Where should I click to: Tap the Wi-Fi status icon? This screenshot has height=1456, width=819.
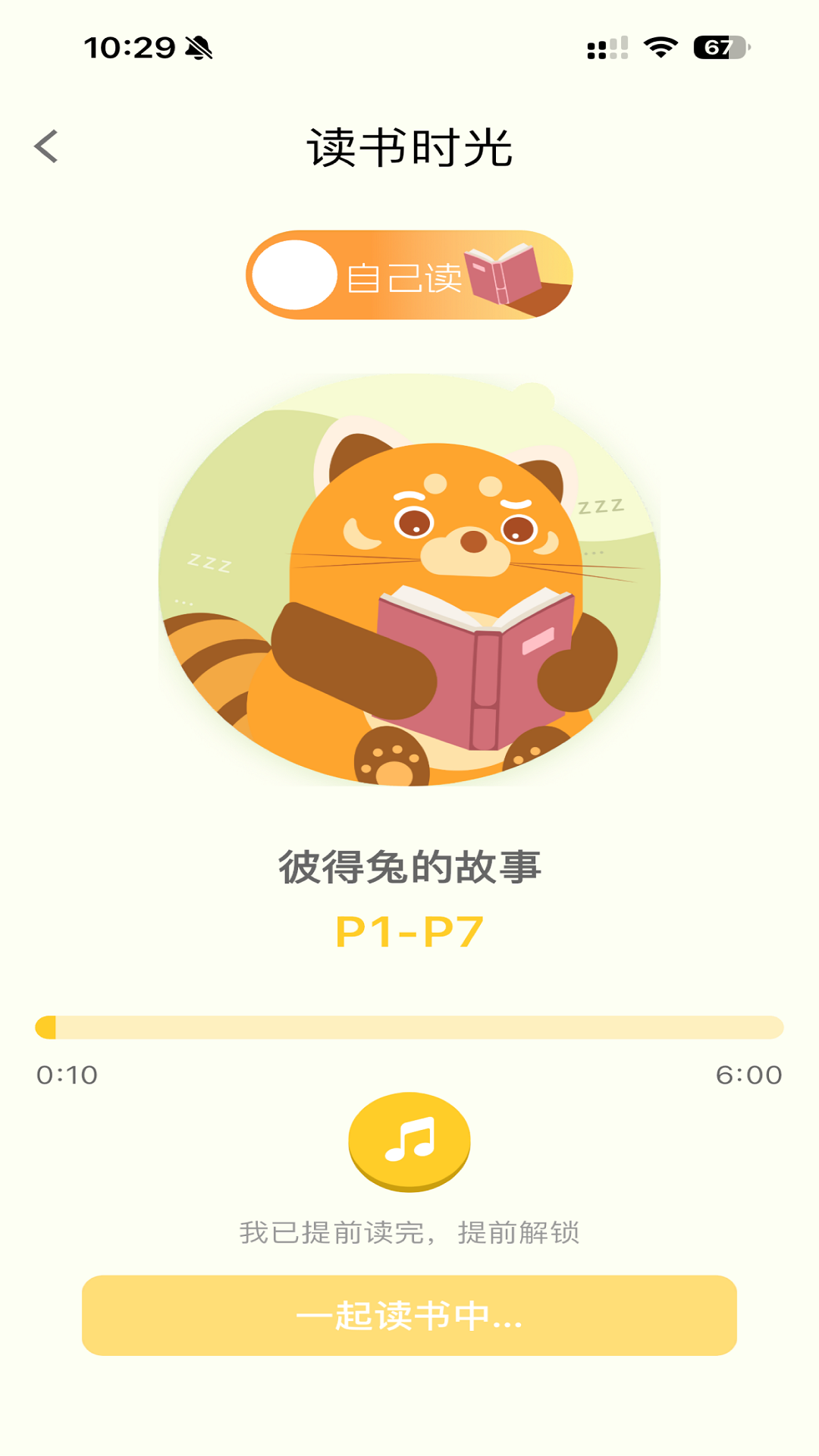click(x=661, y=47)
